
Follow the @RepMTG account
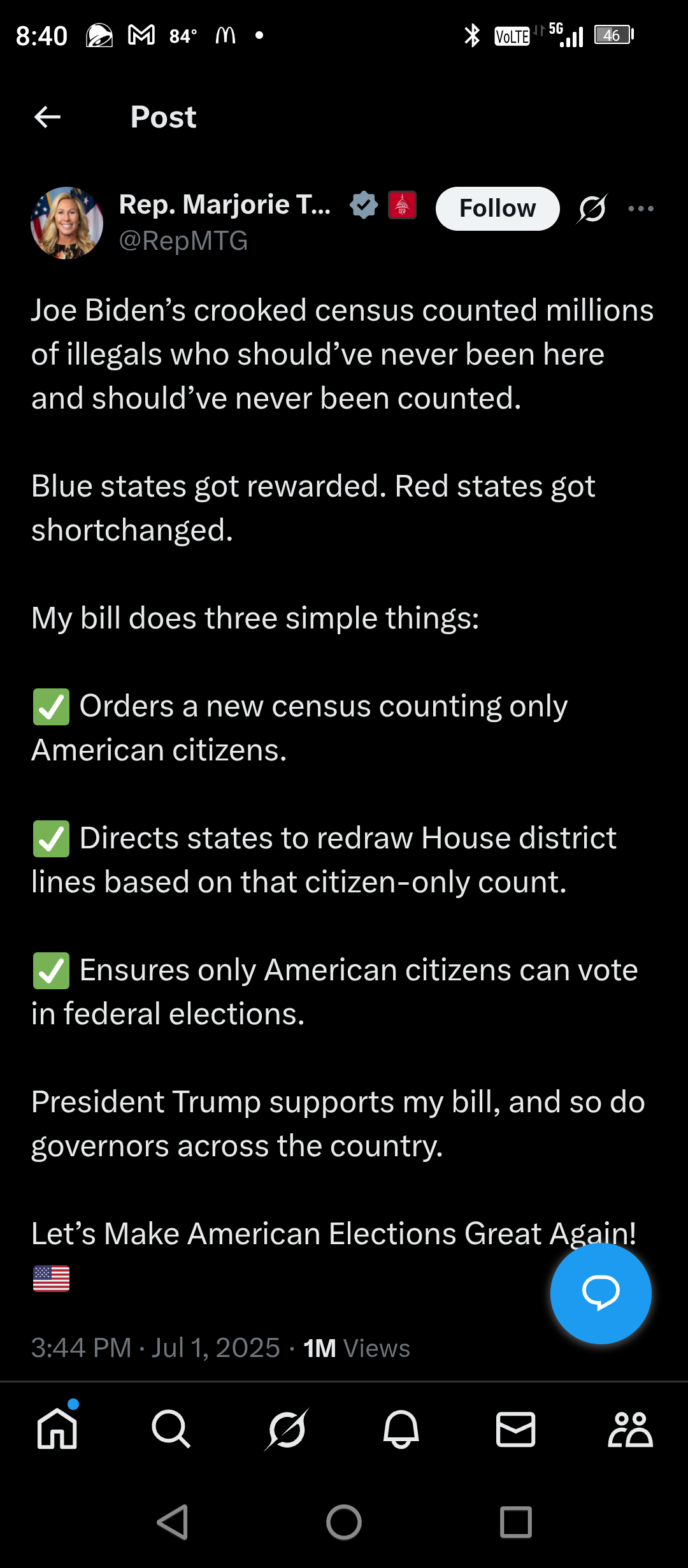click(x=498, y=208)
